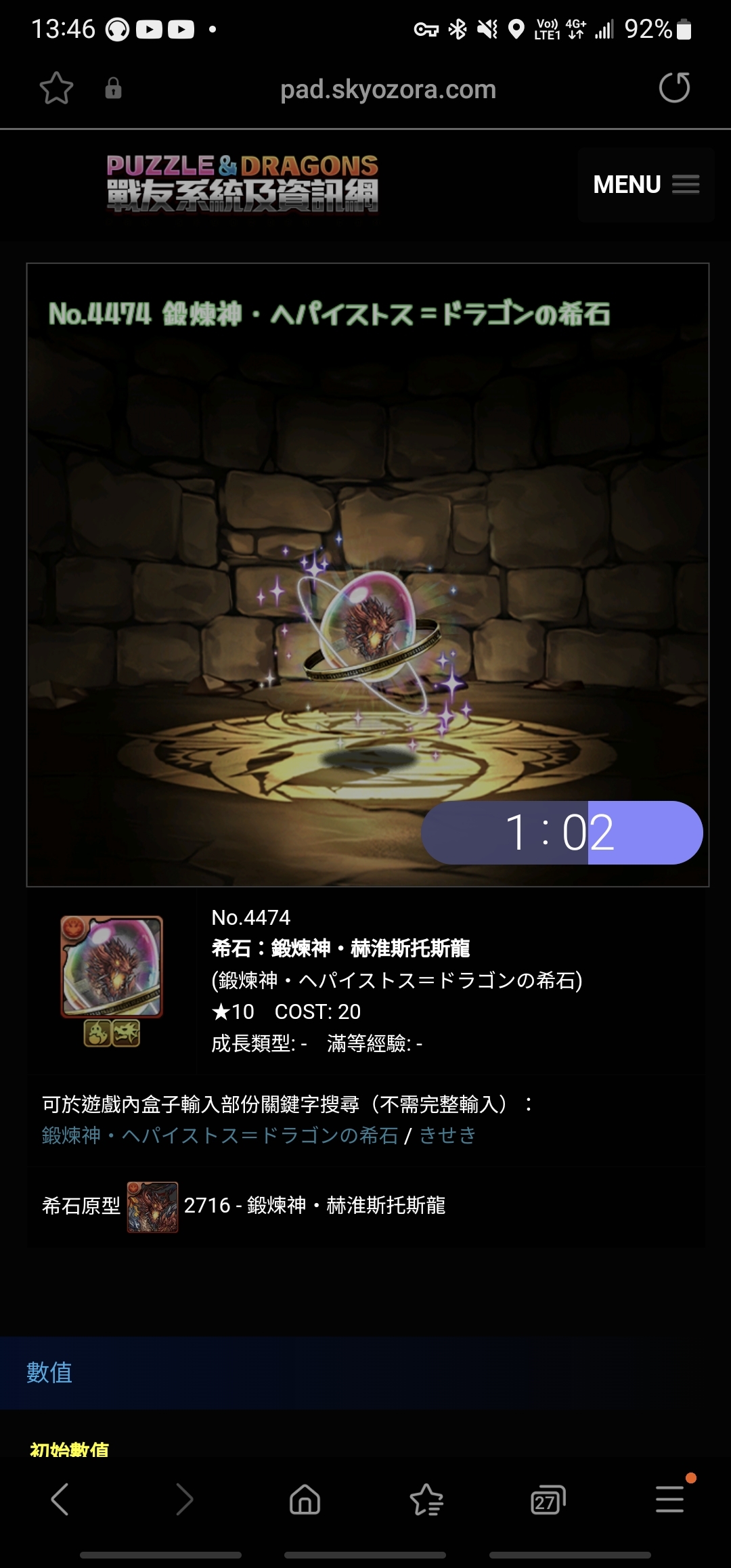Tap the pad.skyozora.com address bar
The image size is (731, 1568).
[x=388, y=89]
